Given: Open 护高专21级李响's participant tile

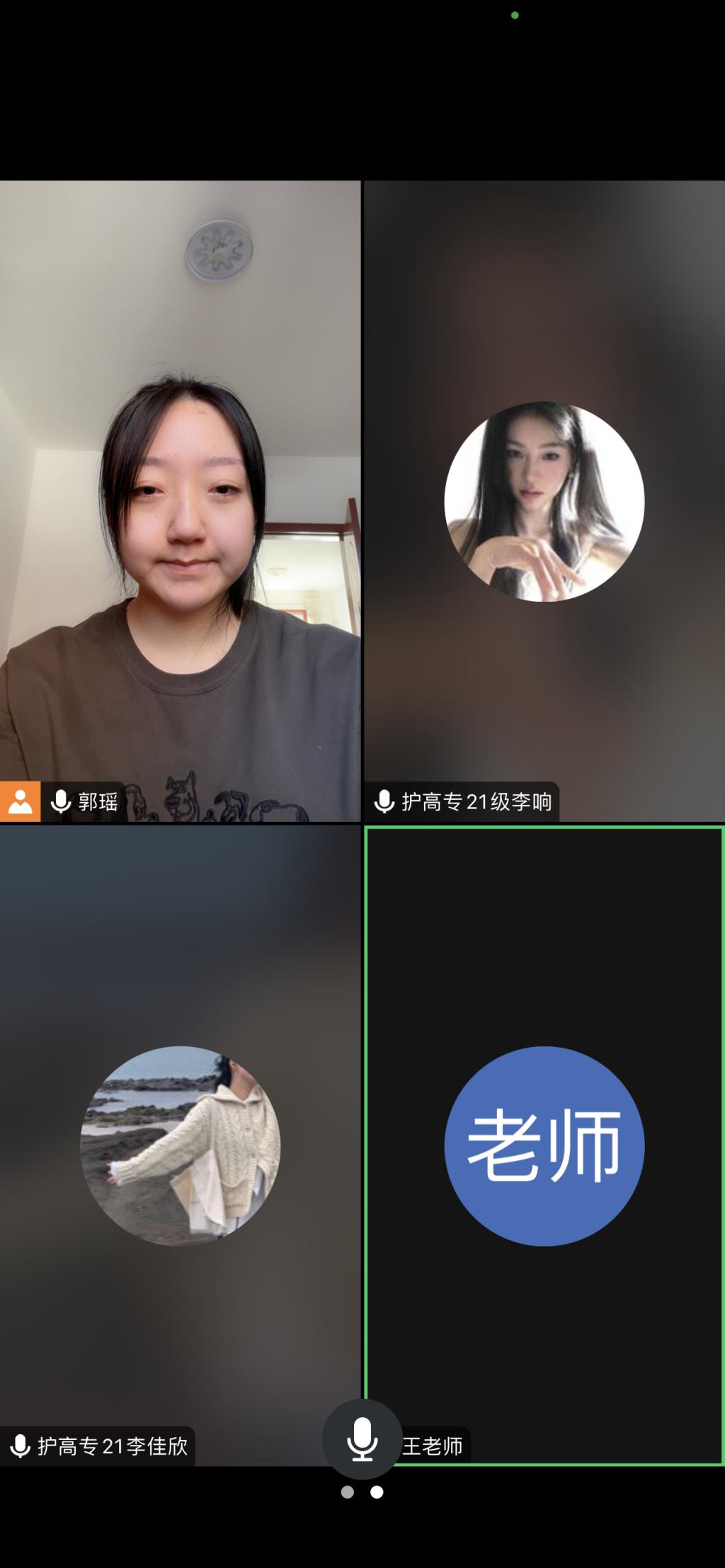Looking at the screenshot, I should [x=544, y=500].
